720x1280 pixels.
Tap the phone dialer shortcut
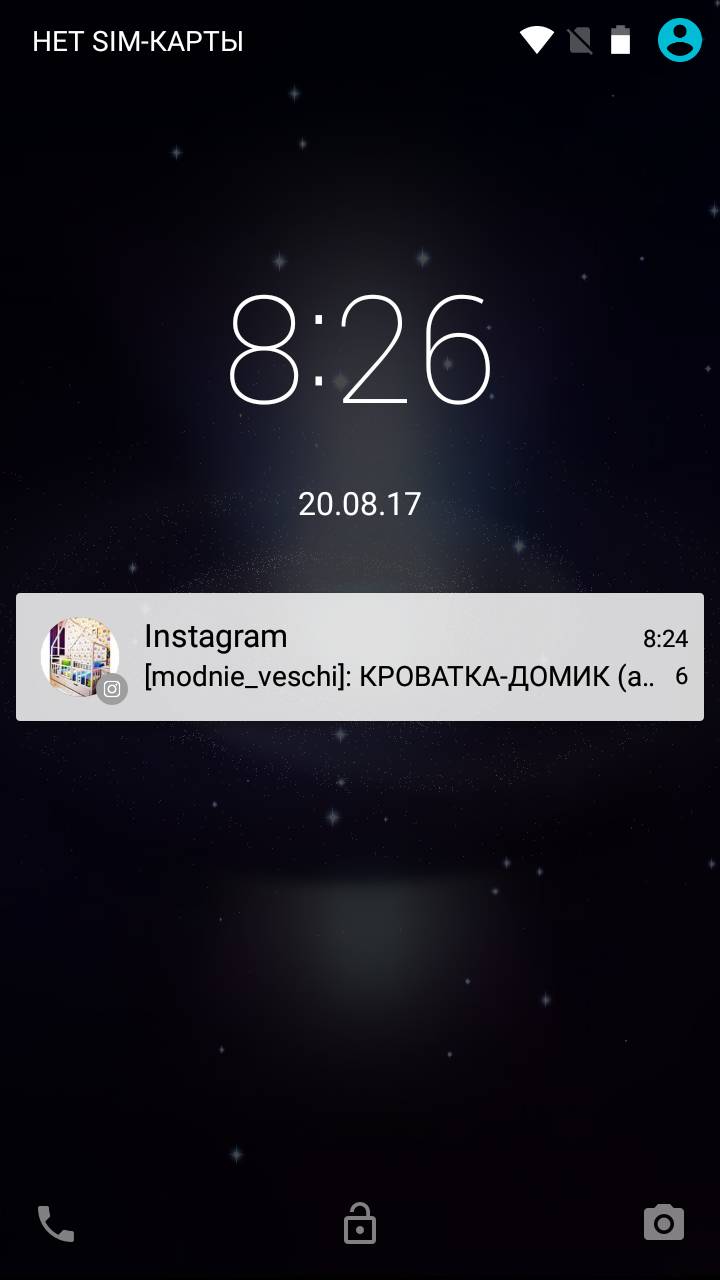tap(56, 1223)
